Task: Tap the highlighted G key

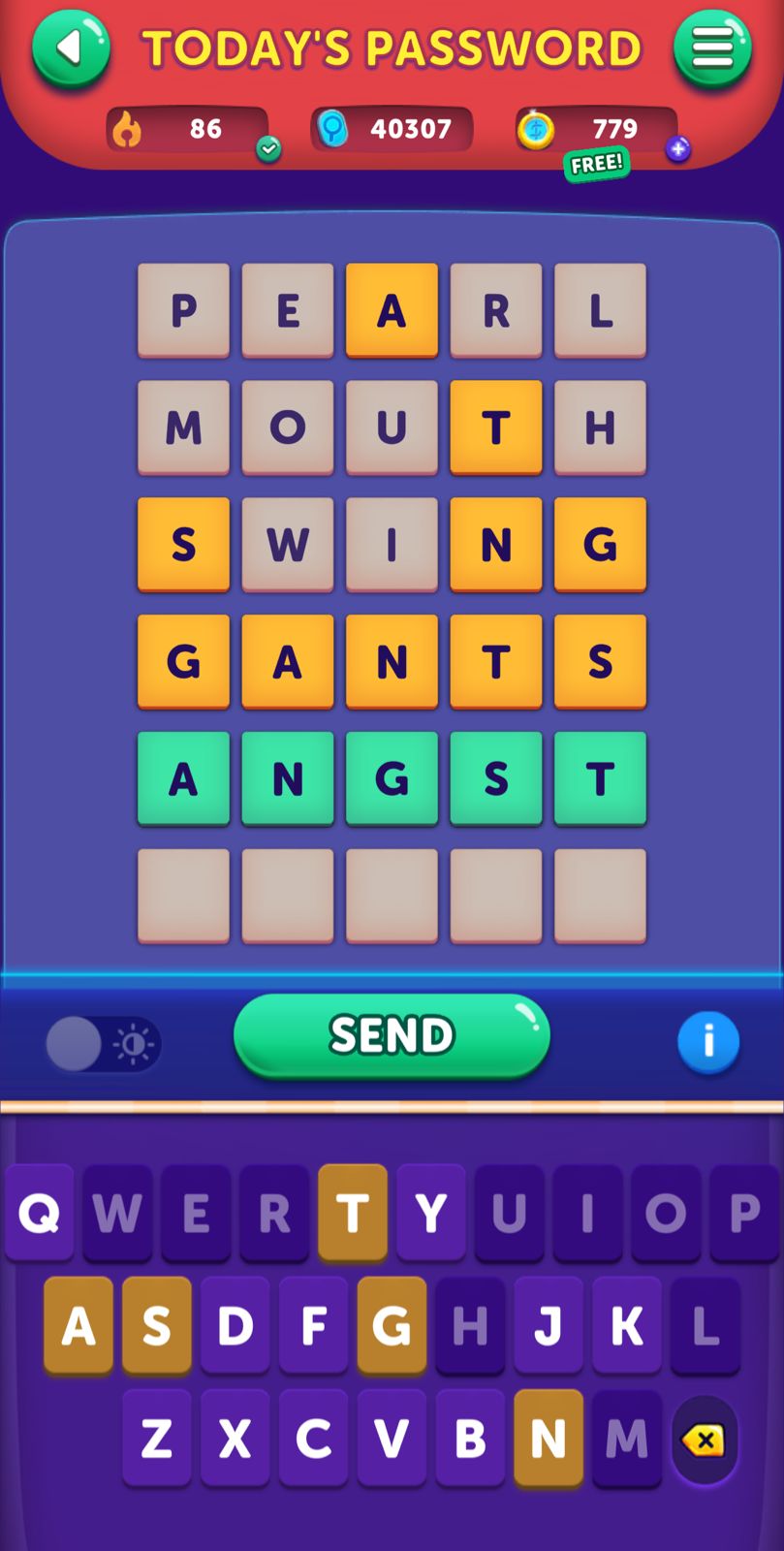Action: [x=392, y=1325]
